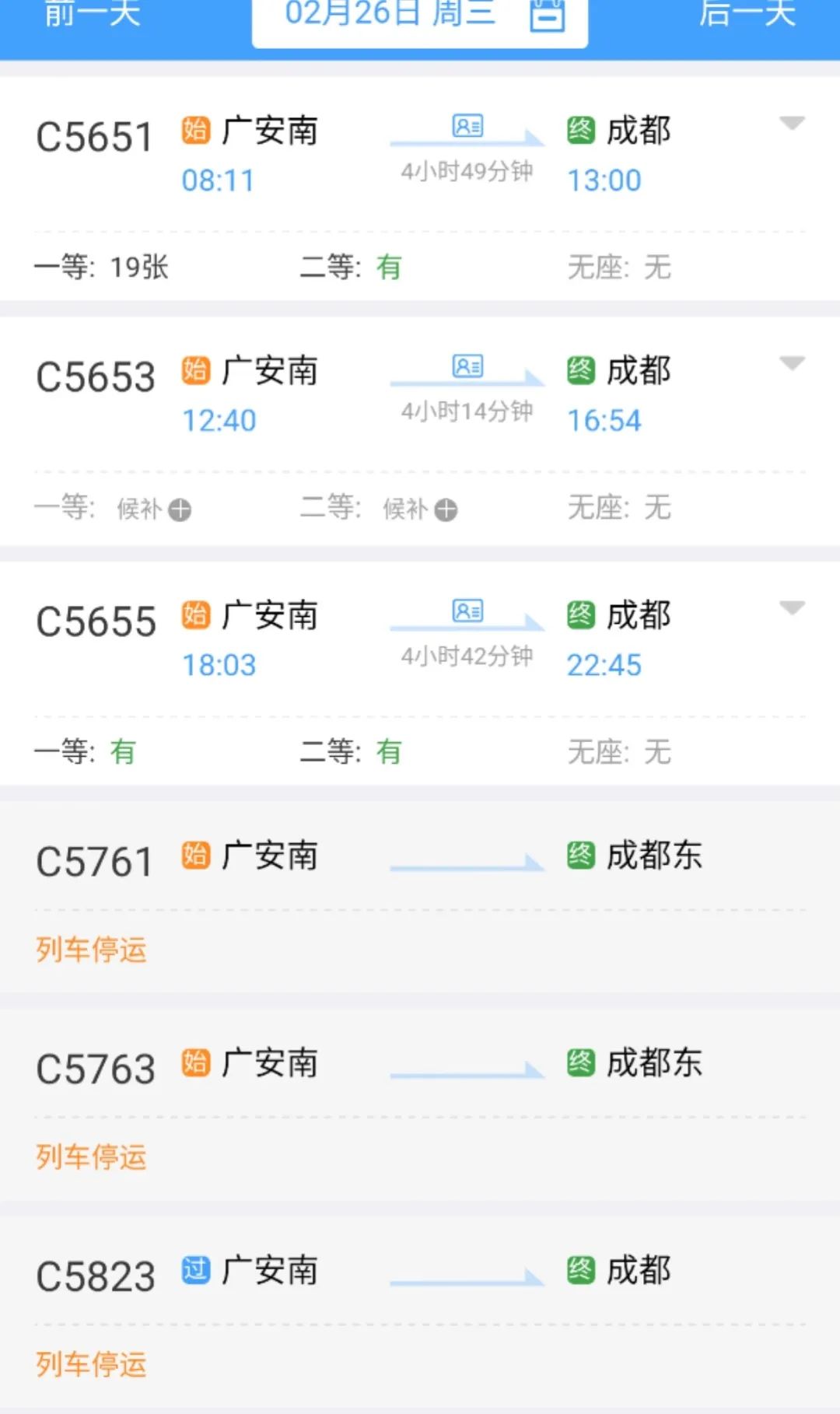This screenshot has width=840, height=1414.
Task: Expand details for train C5653
Action: (791, 362)
